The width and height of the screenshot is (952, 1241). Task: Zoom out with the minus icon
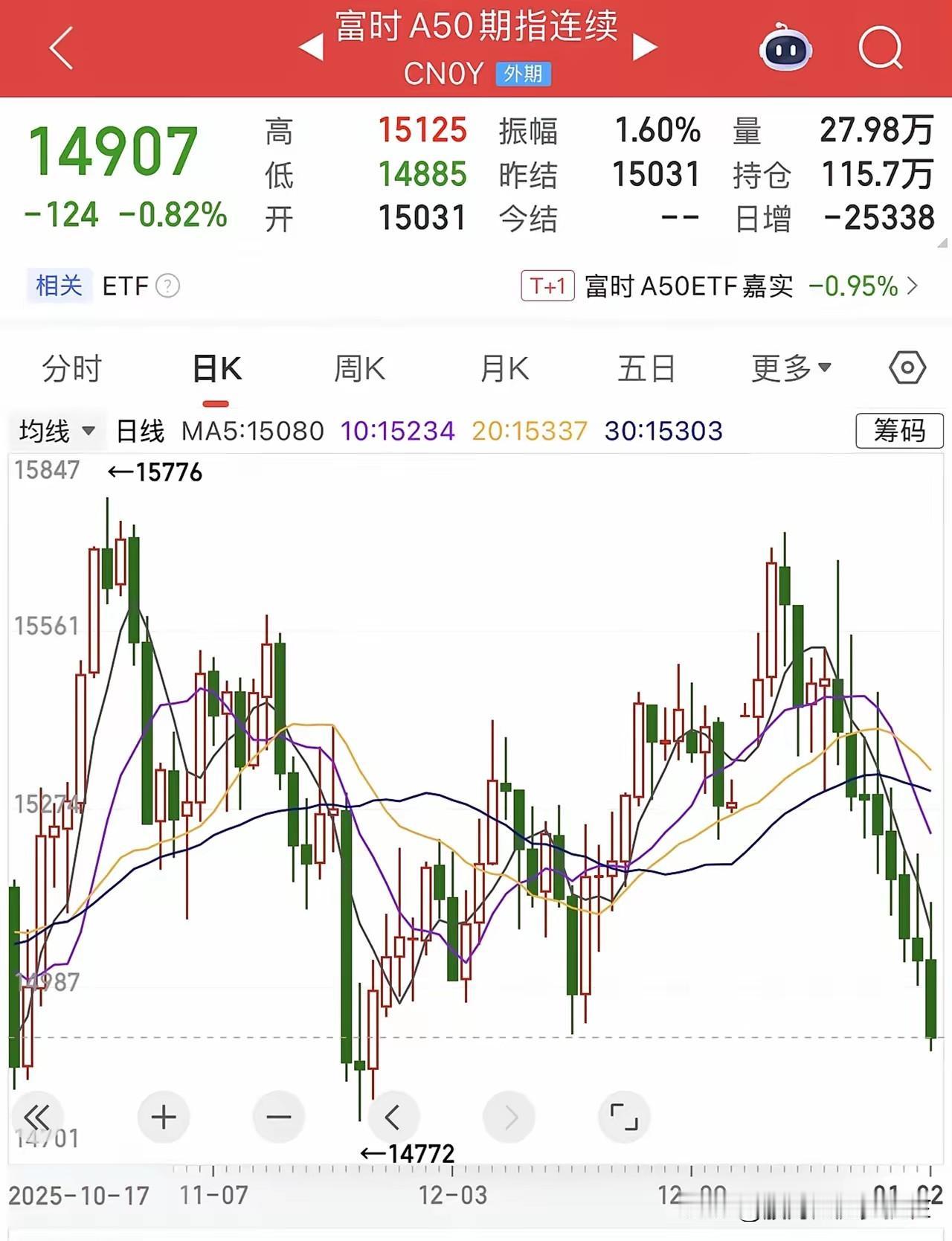(x=277, y=1117)
